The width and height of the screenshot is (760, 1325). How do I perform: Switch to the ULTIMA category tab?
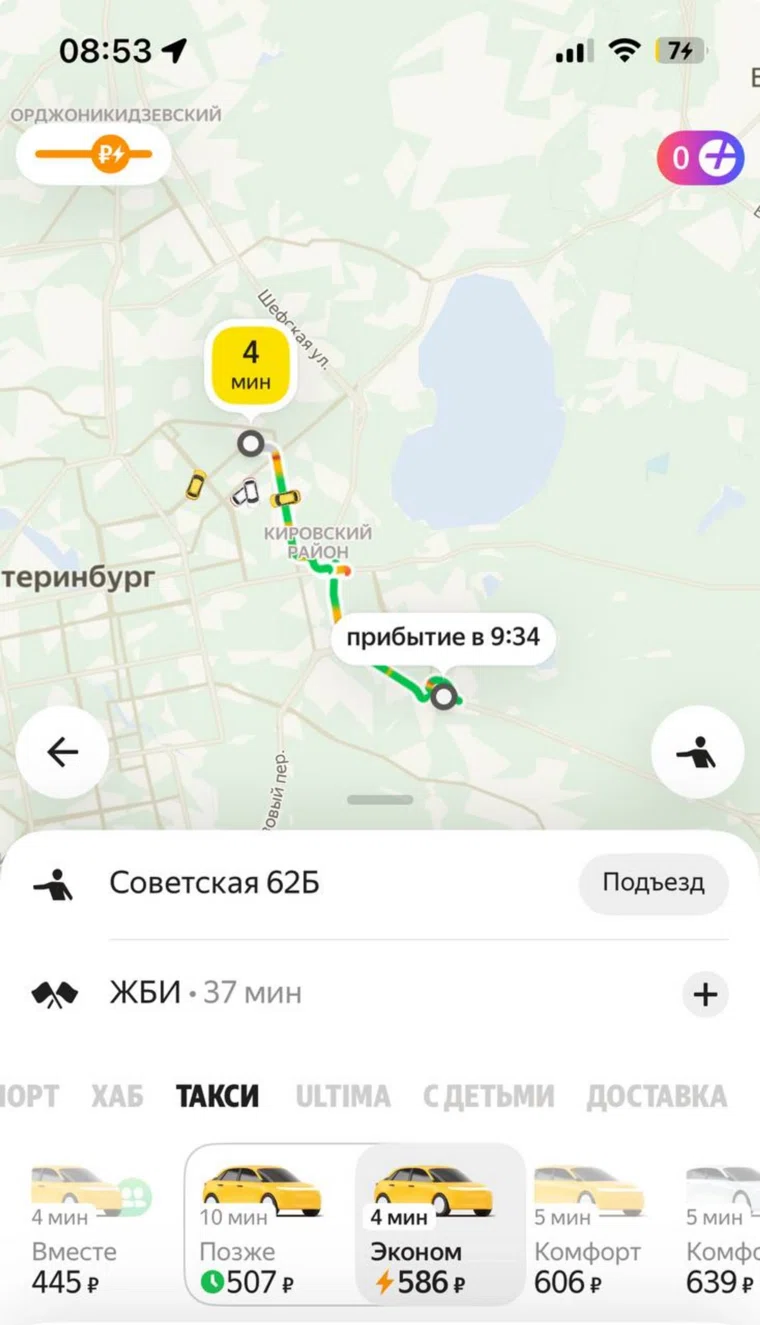click(343, 1096)
